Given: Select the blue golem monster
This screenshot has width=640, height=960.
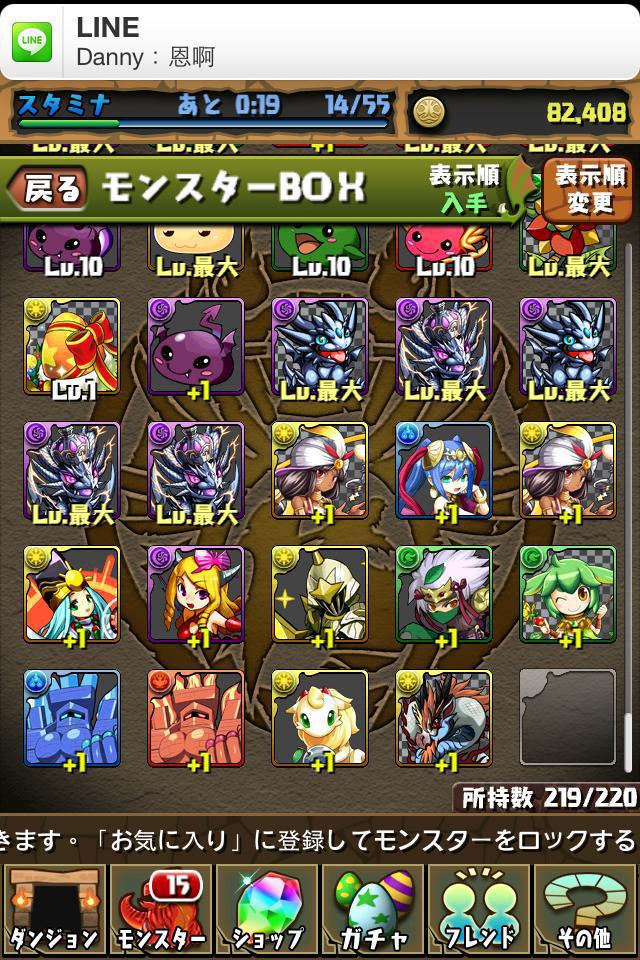Looking at the screenshot, I should coord(71,719).
